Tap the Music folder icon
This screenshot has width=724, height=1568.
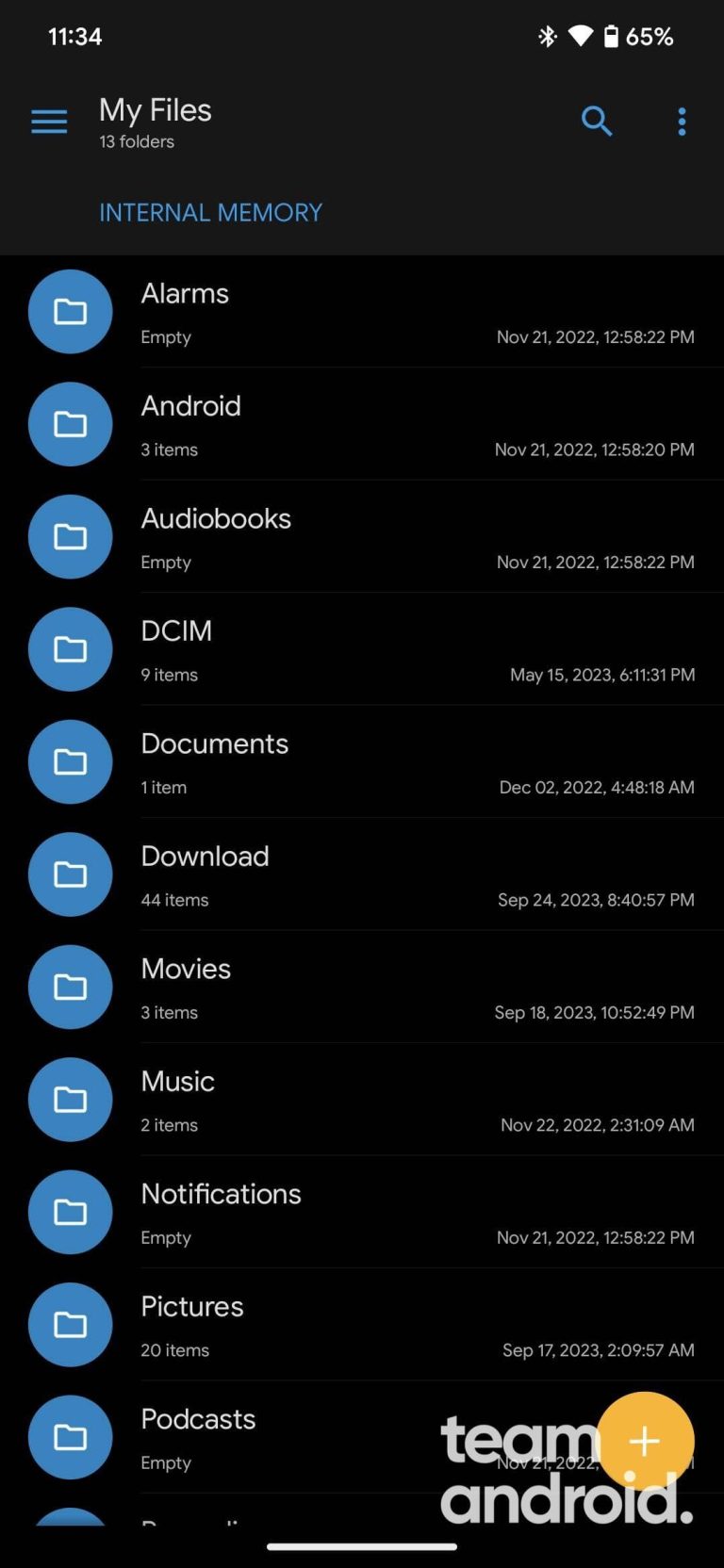(70, 1099)
